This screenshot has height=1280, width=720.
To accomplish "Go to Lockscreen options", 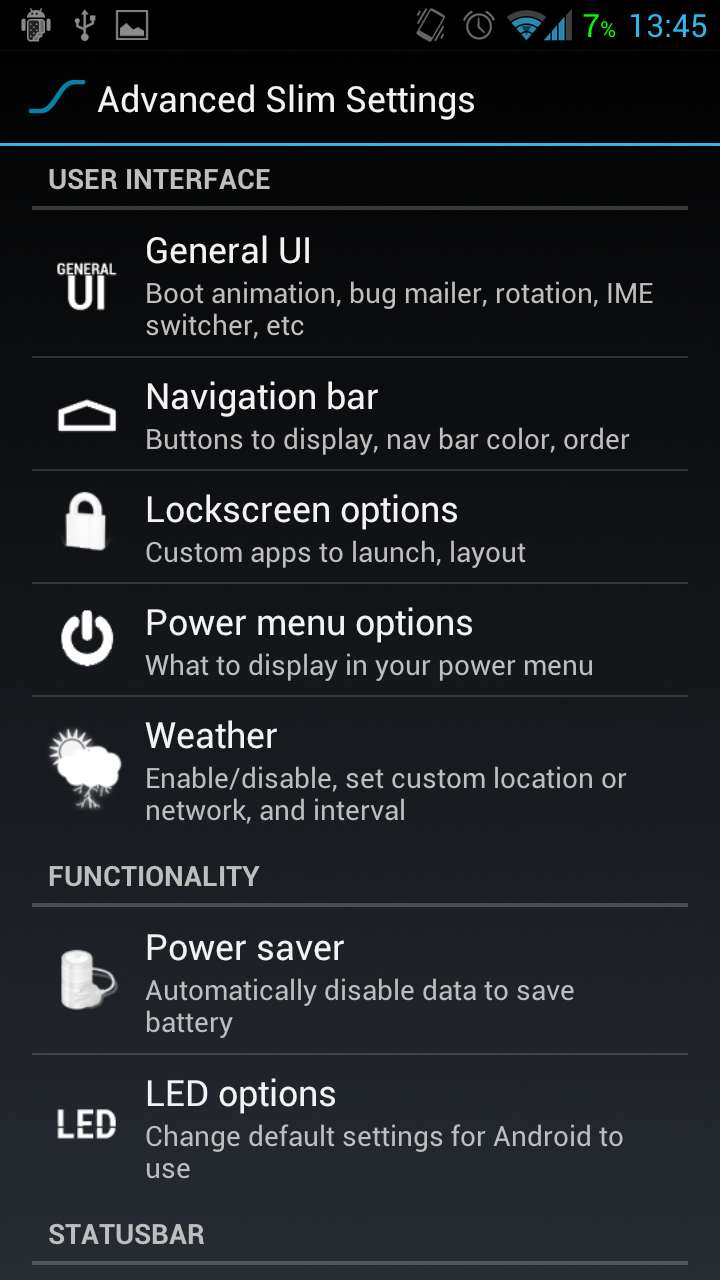I will (x=360, y=528).
